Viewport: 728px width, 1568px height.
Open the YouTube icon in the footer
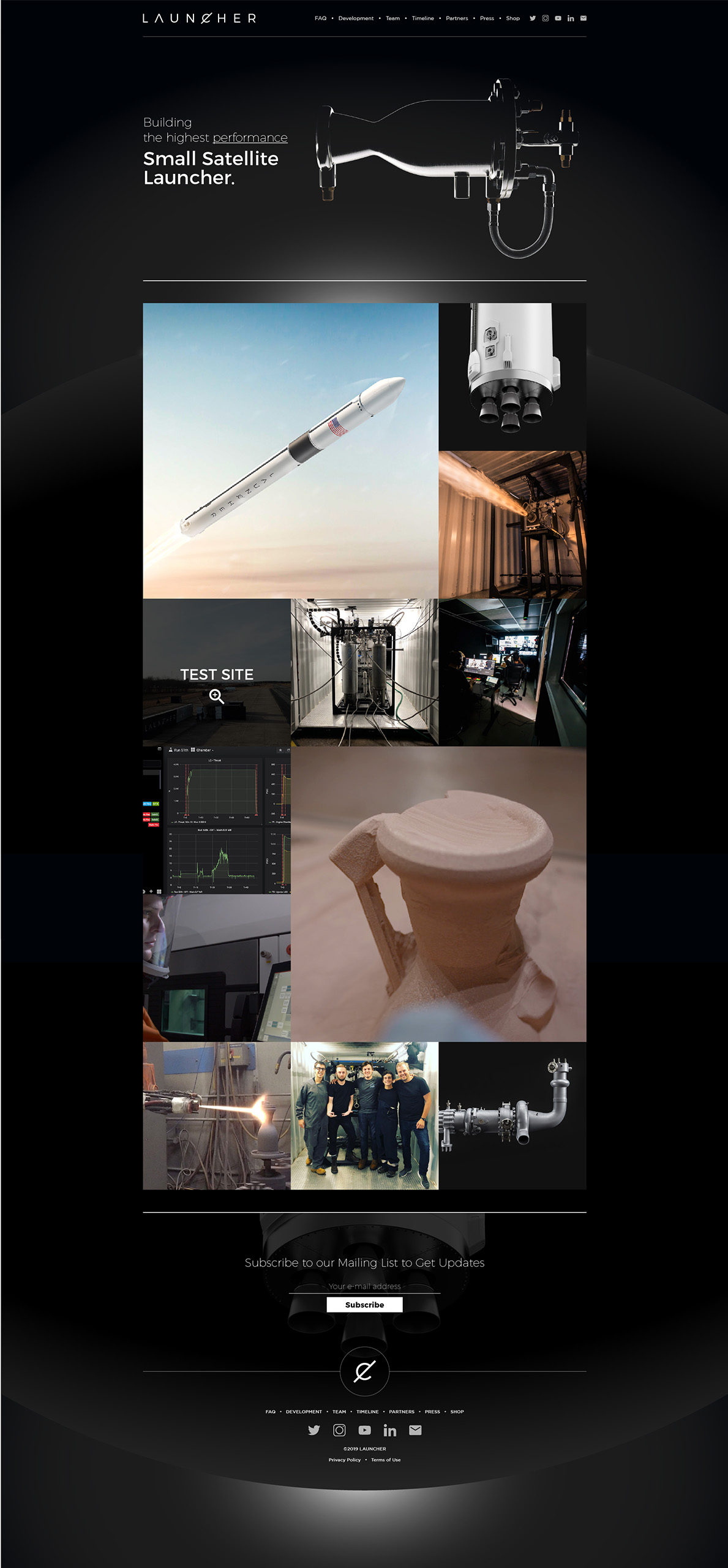click(x=364, y=1430)
